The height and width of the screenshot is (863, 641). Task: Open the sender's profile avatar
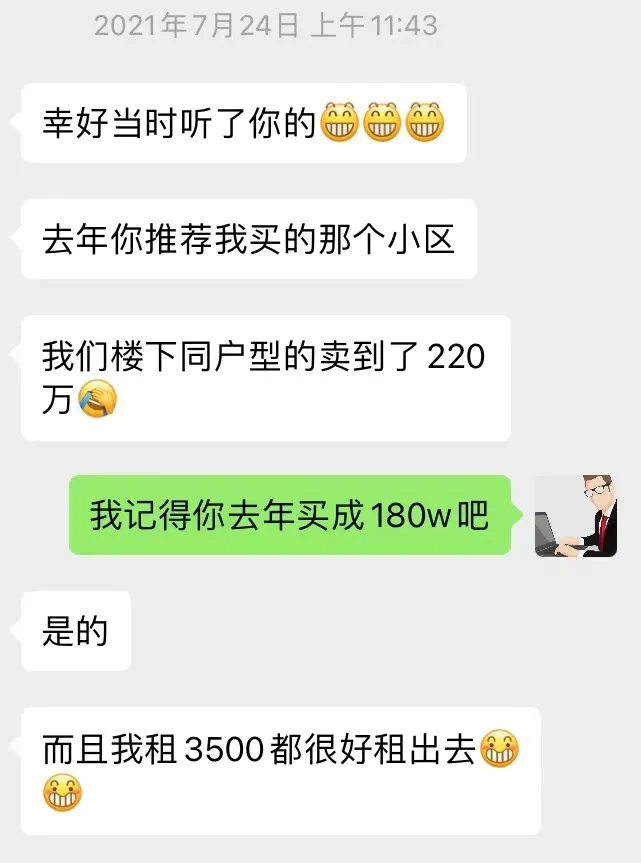pos(575,515)
